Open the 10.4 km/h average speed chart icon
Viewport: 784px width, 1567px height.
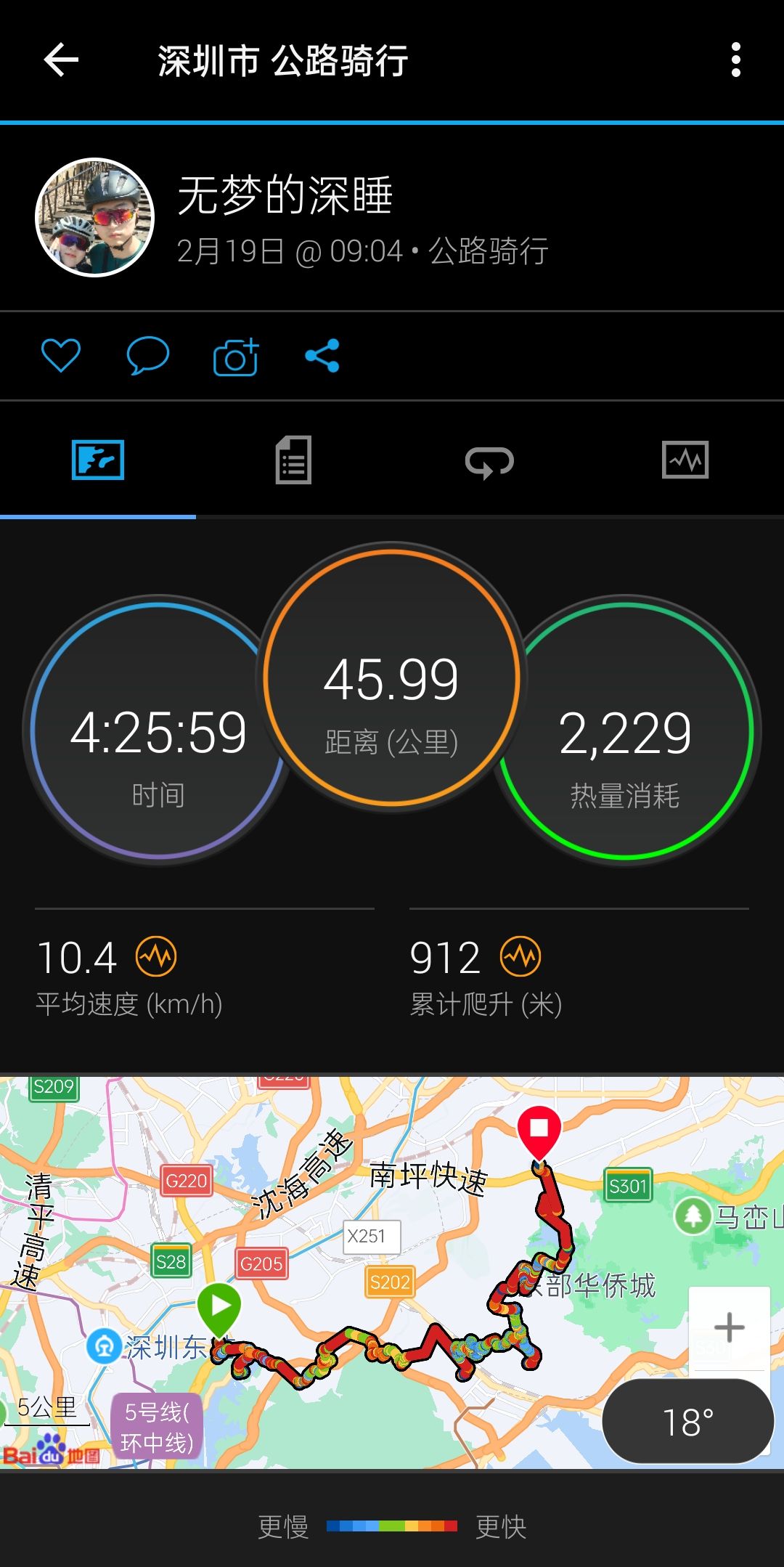point(156,957)
